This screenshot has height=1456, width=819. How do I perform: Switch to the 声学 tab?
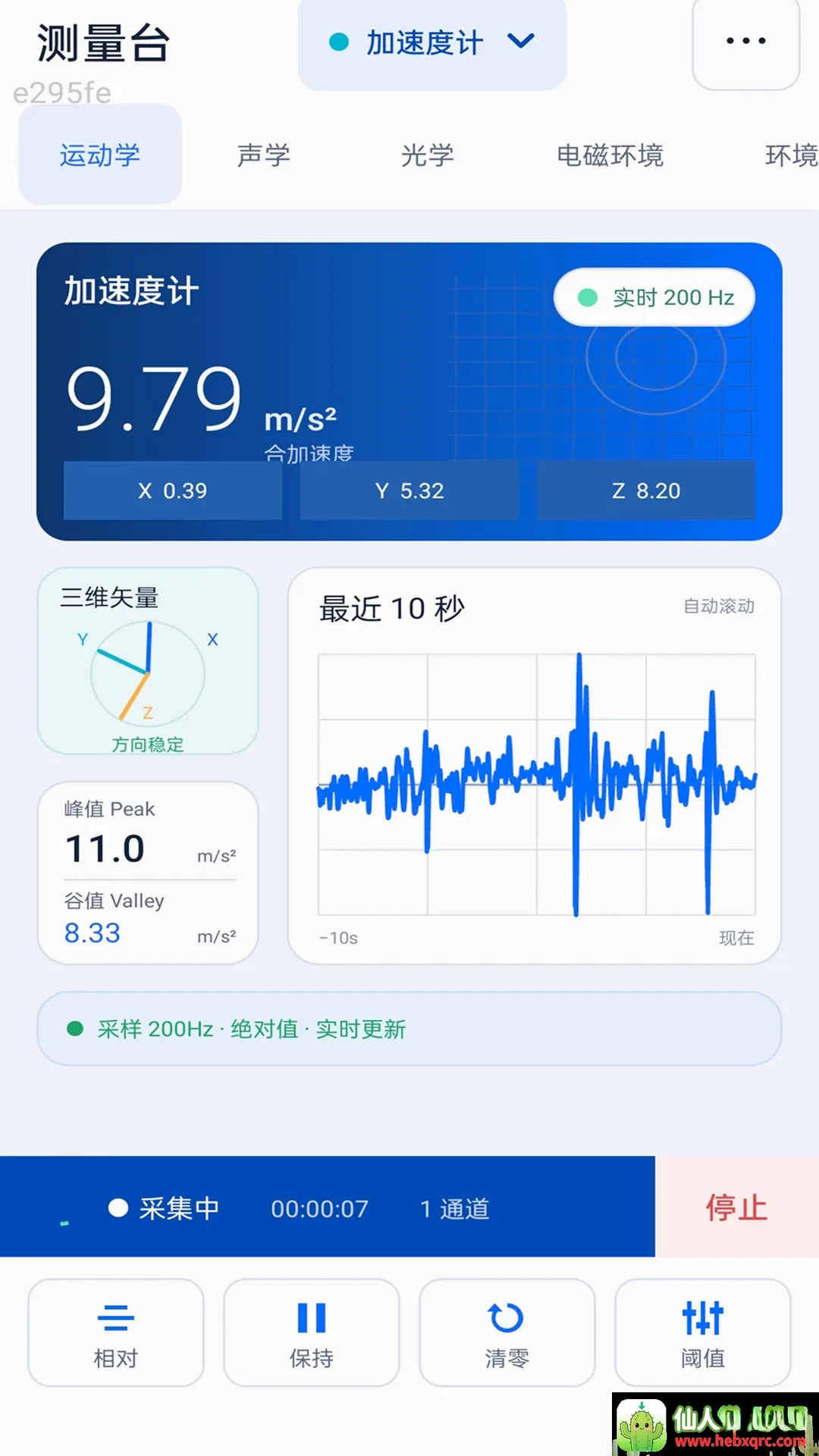(x=264, y=155)
